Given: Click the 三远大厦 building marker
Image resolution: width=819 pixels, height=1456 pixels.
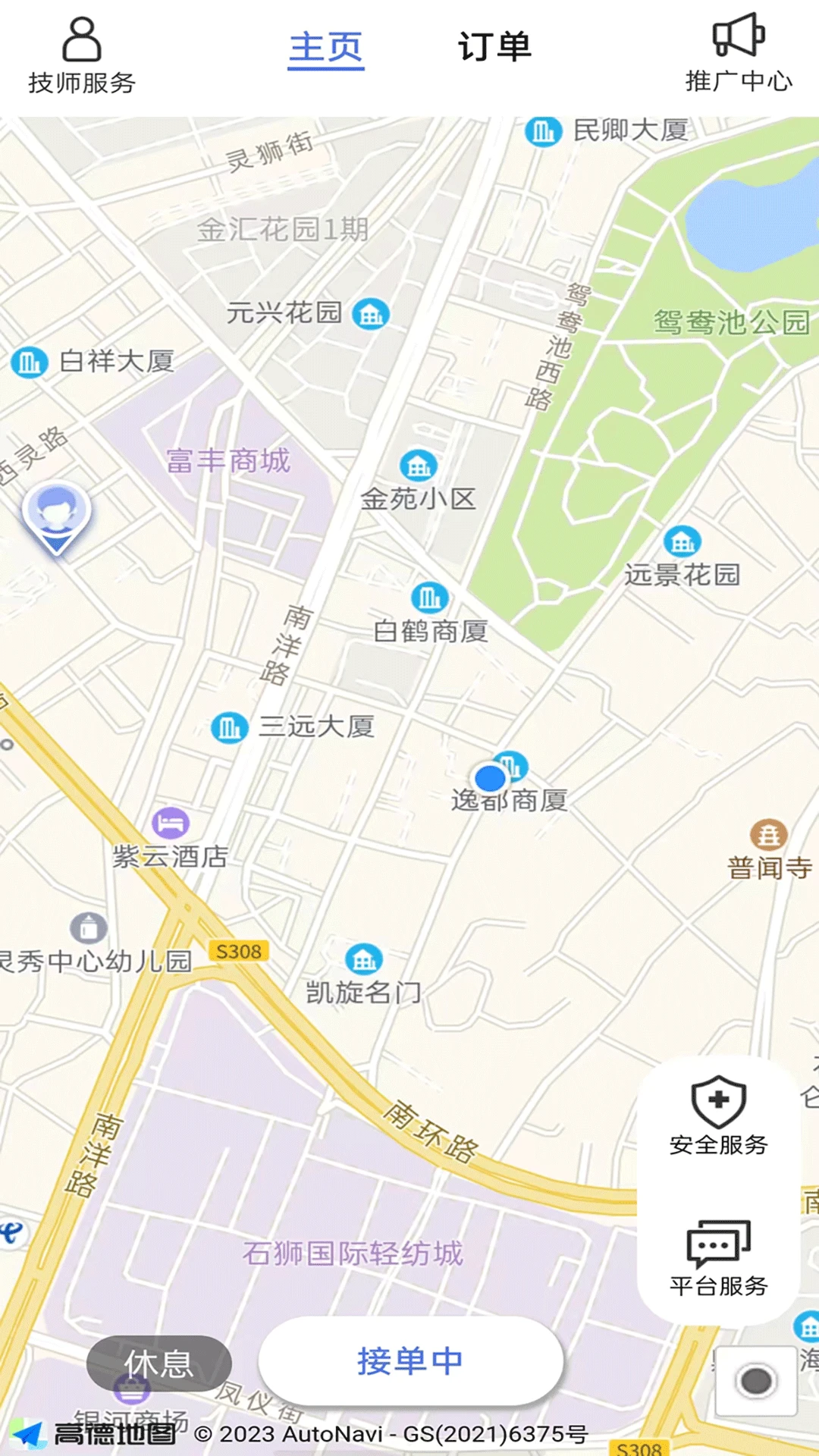Looking at the screenshot, I should pos(227,726).
